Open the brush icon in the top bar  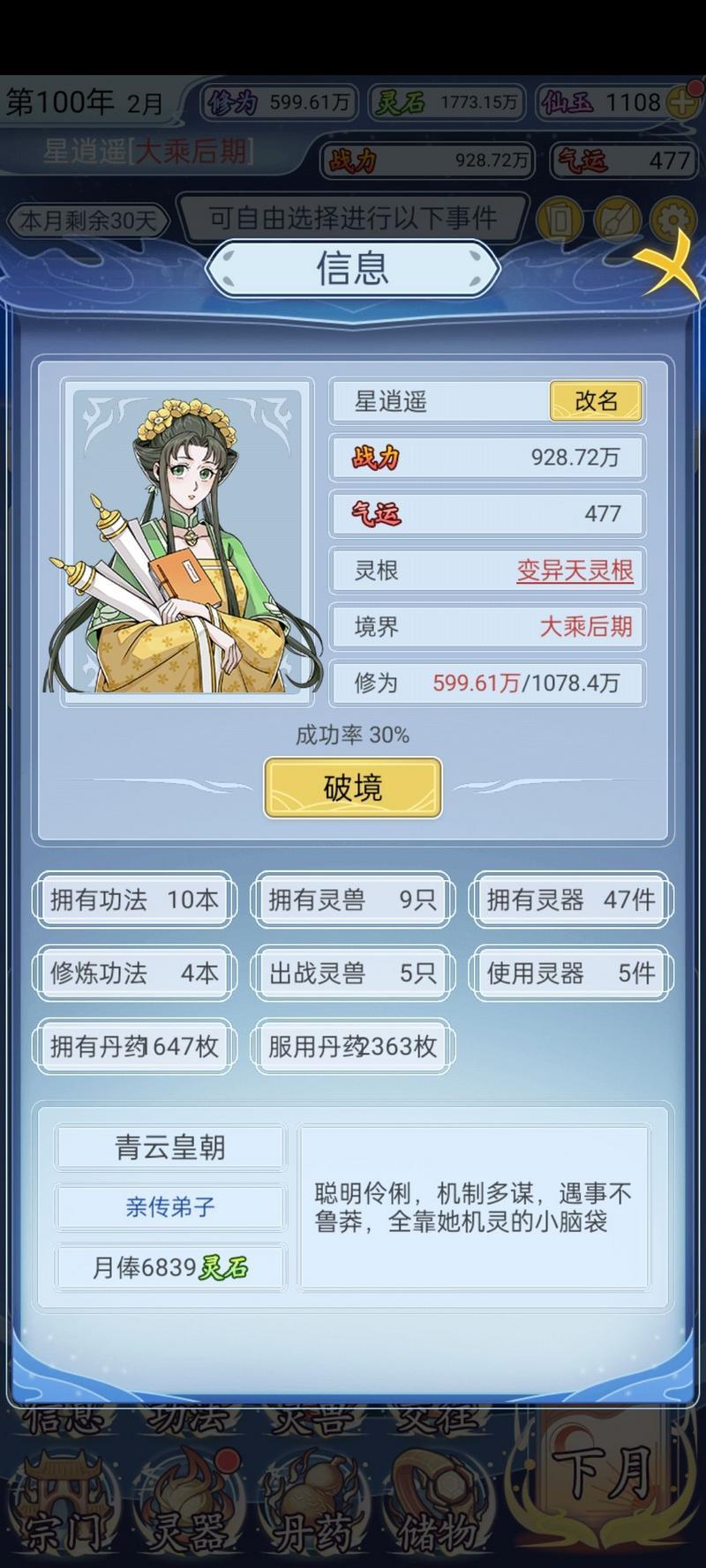pos(615,219)
